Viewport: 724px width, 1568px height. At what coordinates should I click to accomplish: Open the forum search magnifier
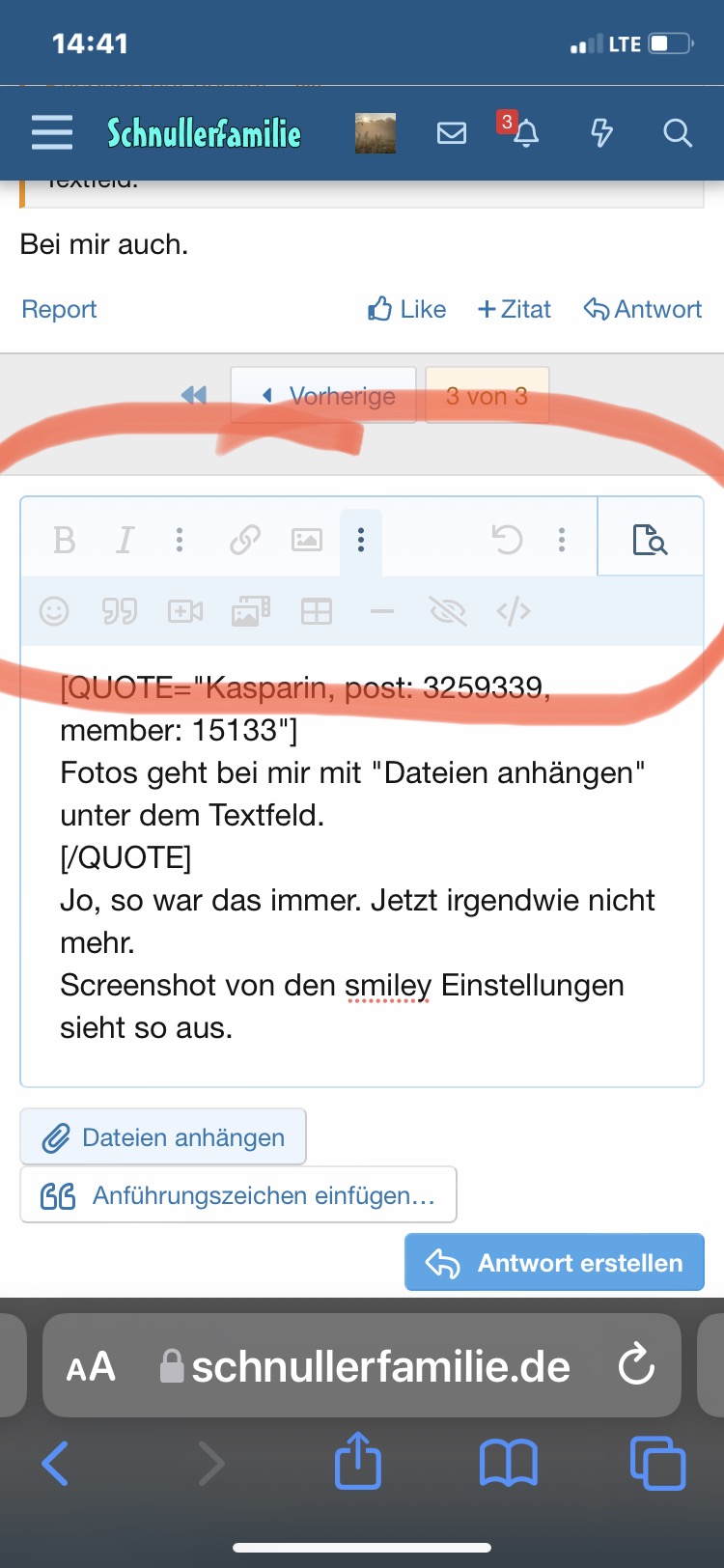pos(678,132)
